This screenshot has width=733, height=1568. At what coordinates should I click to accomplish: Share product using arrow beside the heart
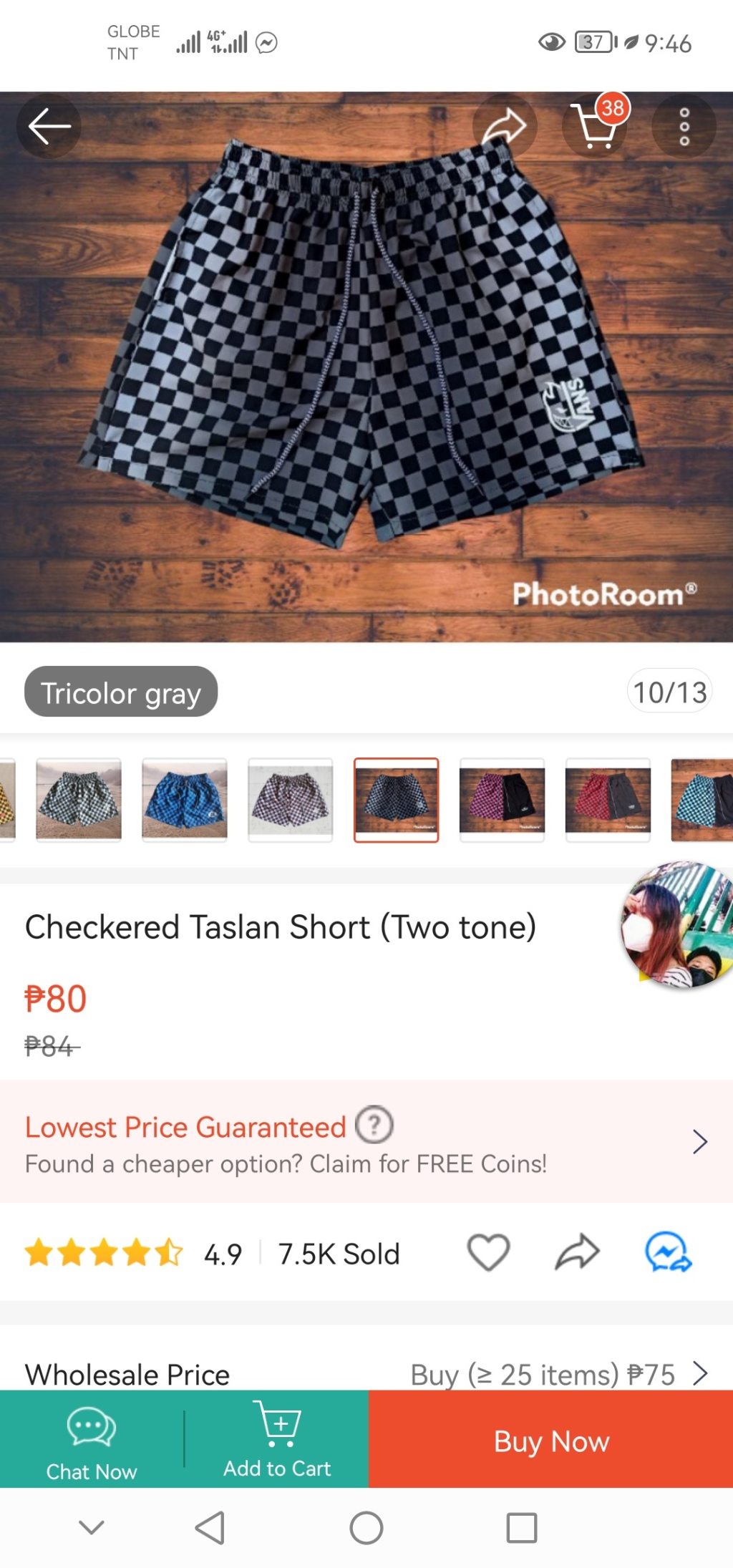click(x=577, y=1252)
